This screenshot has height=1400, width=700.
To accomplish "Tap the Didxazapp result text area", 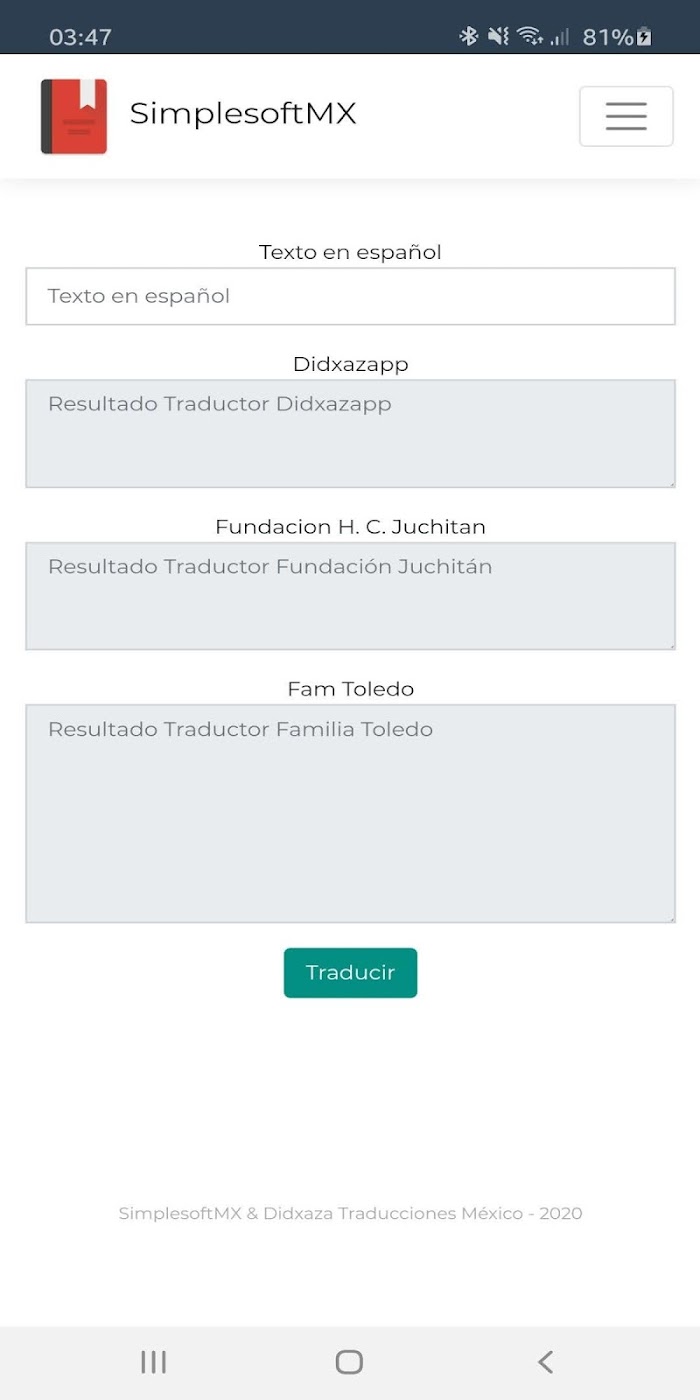I will [x=350, y=434].
